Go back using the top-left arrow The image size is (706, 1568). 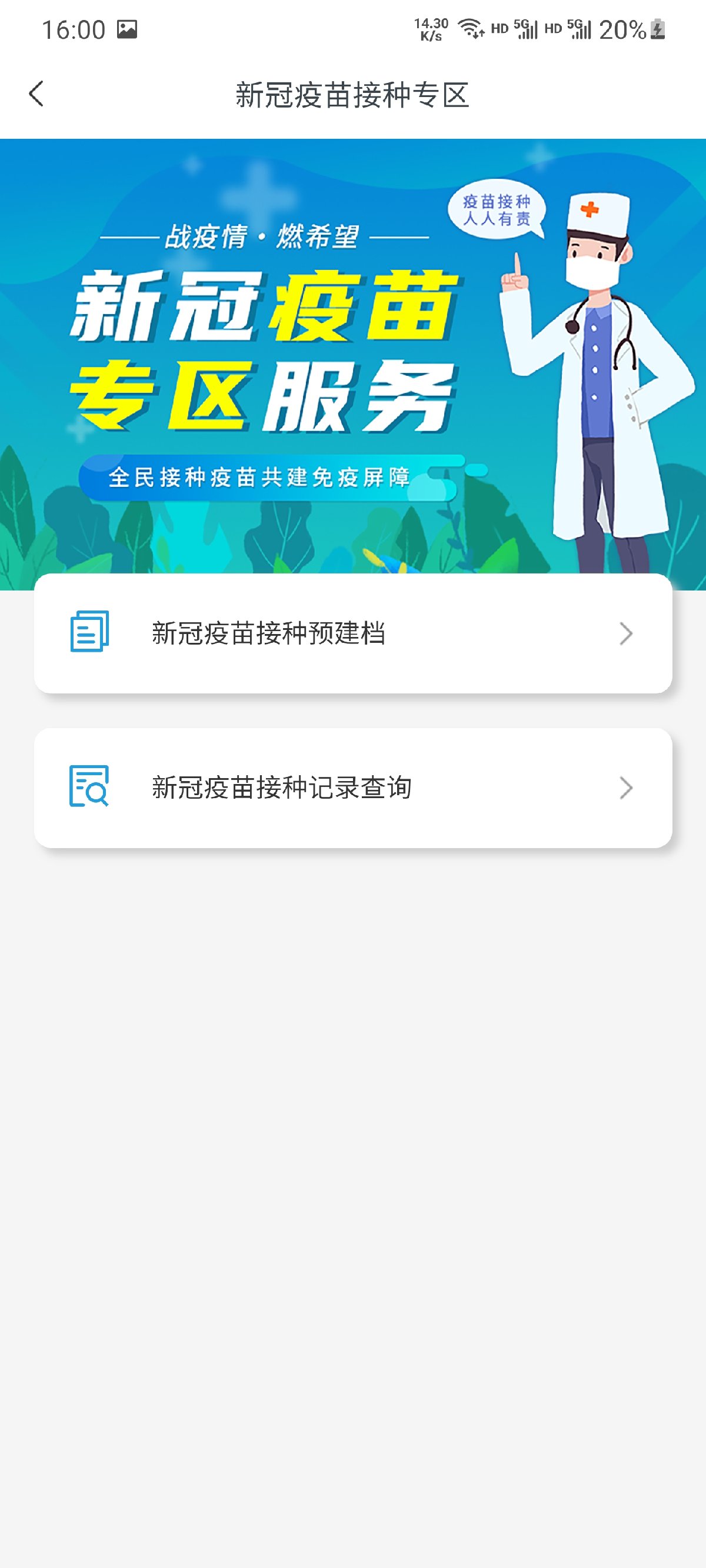(x=36, y=94)
